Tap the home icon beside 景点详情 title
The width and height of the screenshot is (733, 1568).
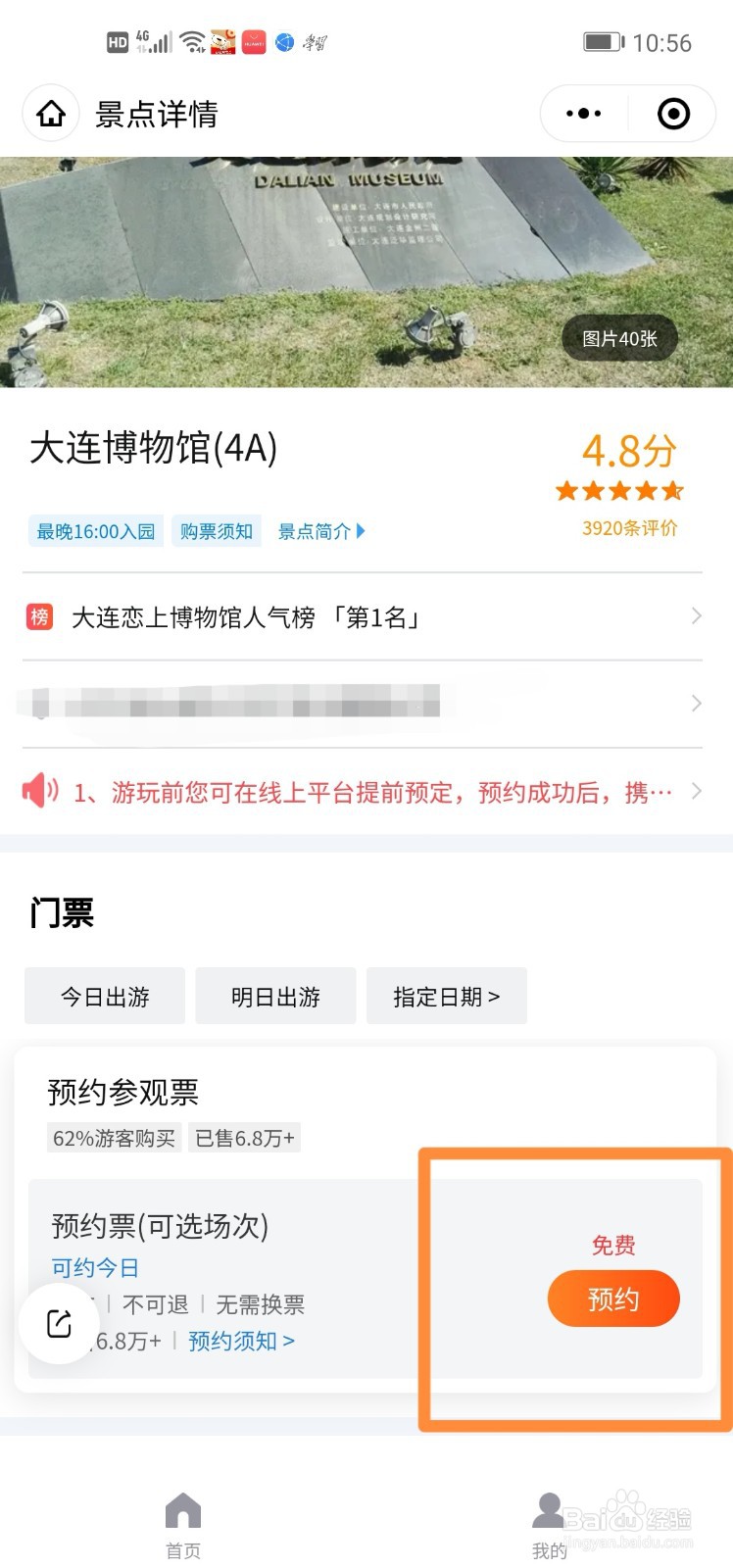pos(50,113)
